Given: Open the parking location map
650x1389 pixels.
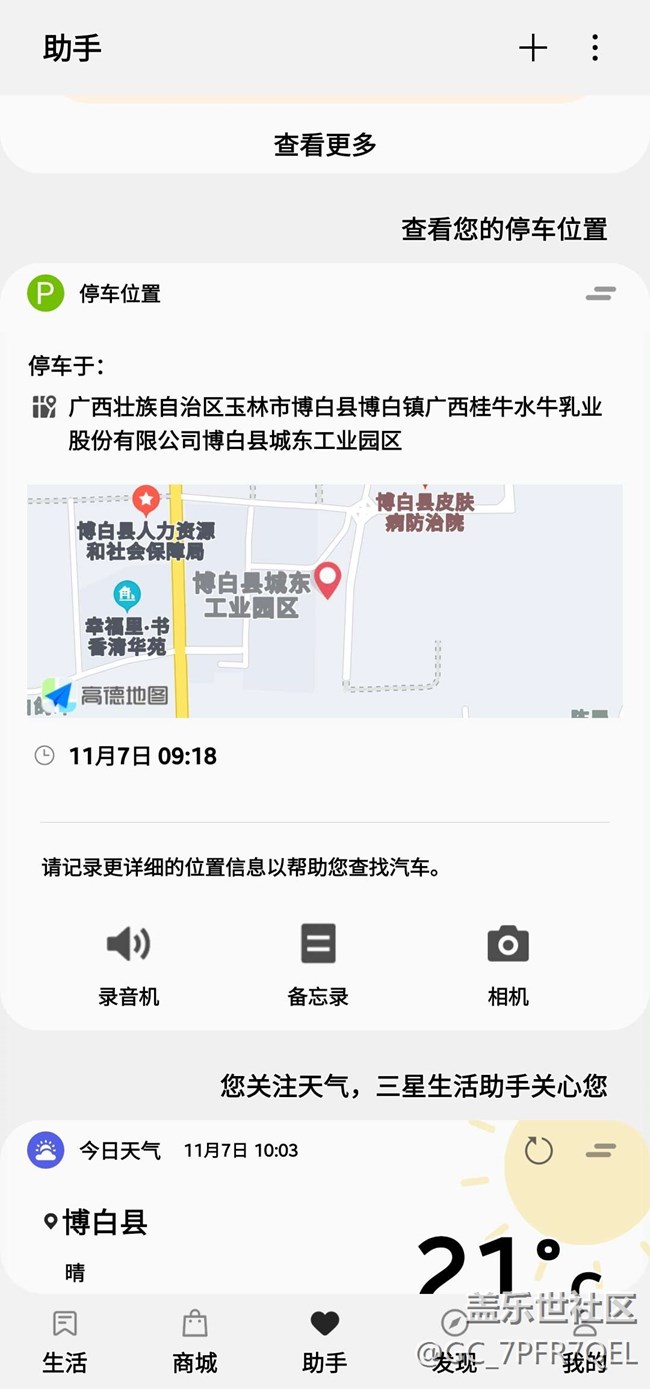Looking at the screenshot, I should pyautogui.click(x=325, y=600).
